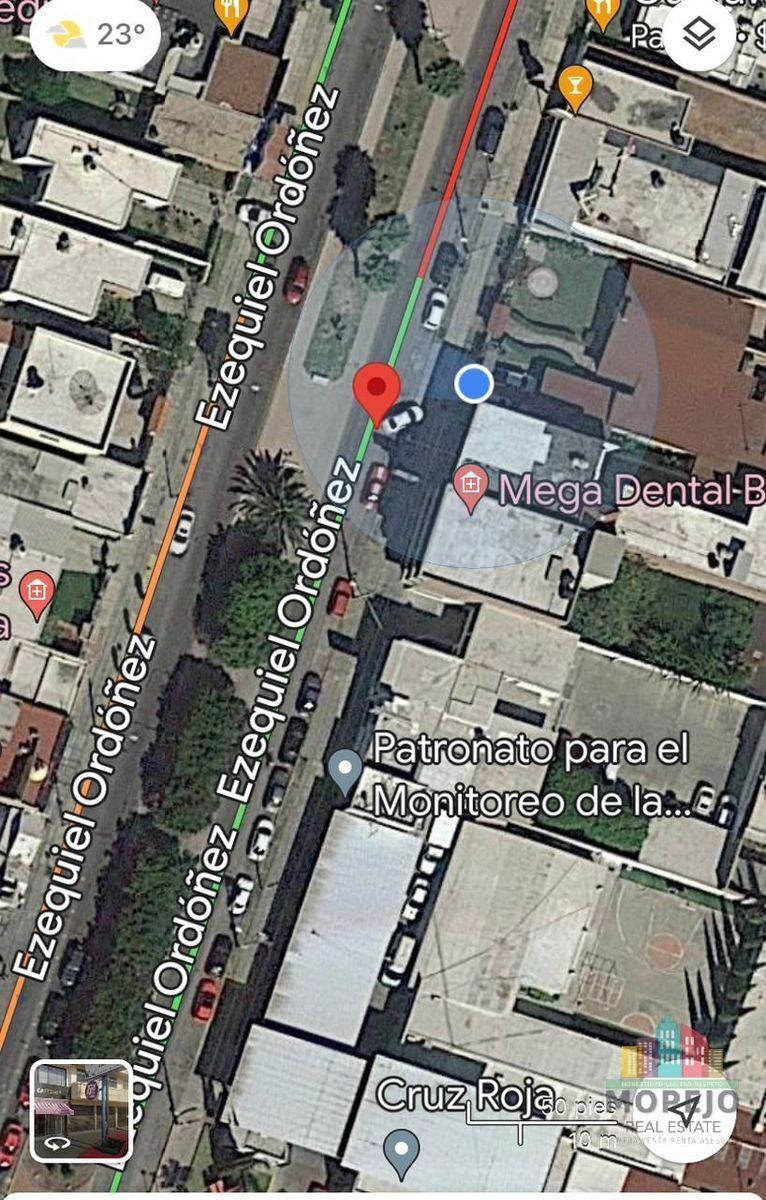Tap the red dropped pin on the map
The height and width of the screenshot is (1200, 766).
[x=378, y=389]
